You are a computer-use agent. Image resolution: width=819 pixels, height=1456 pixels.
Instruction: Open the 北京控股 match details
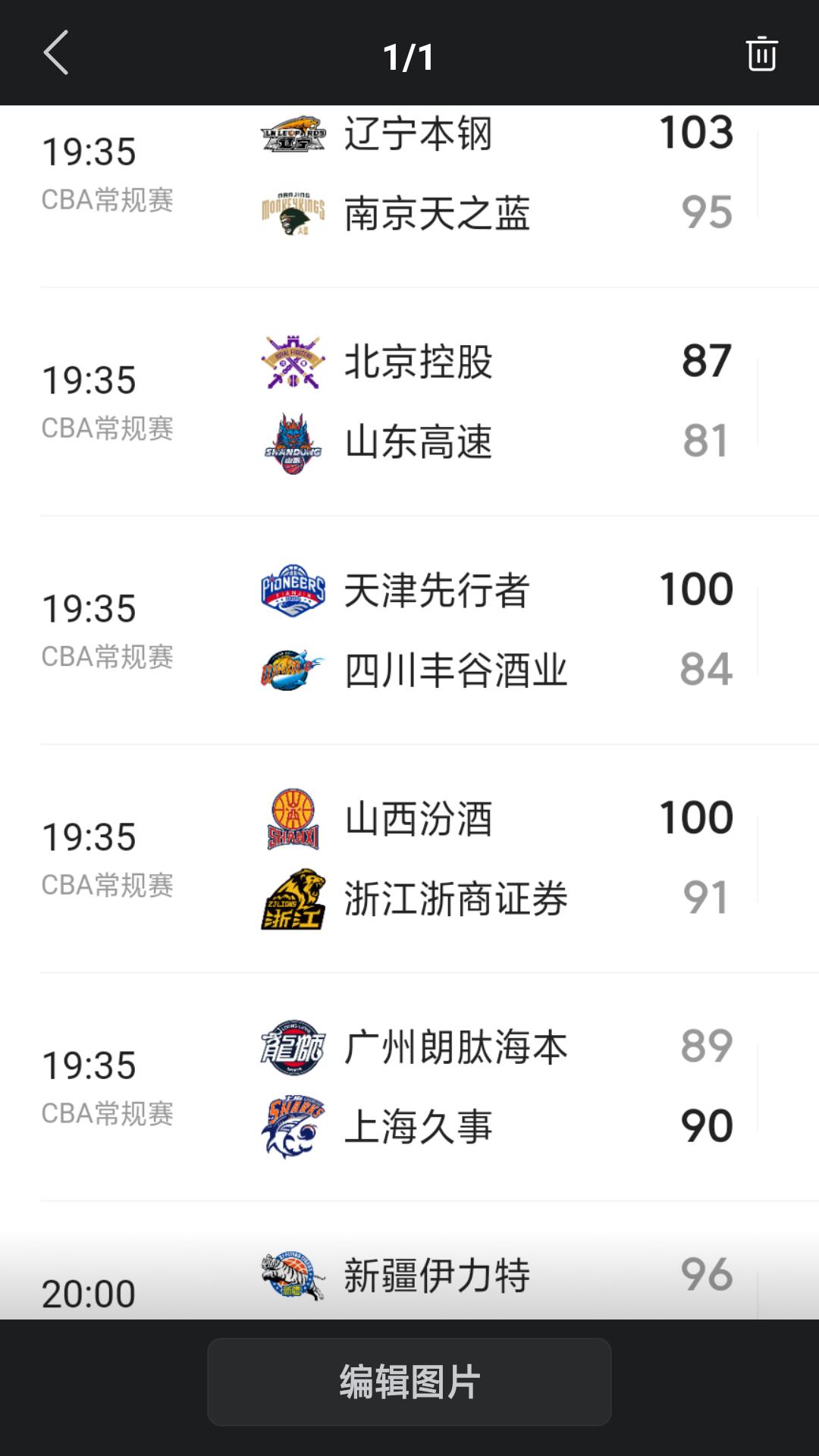click(x=409, y=402)
